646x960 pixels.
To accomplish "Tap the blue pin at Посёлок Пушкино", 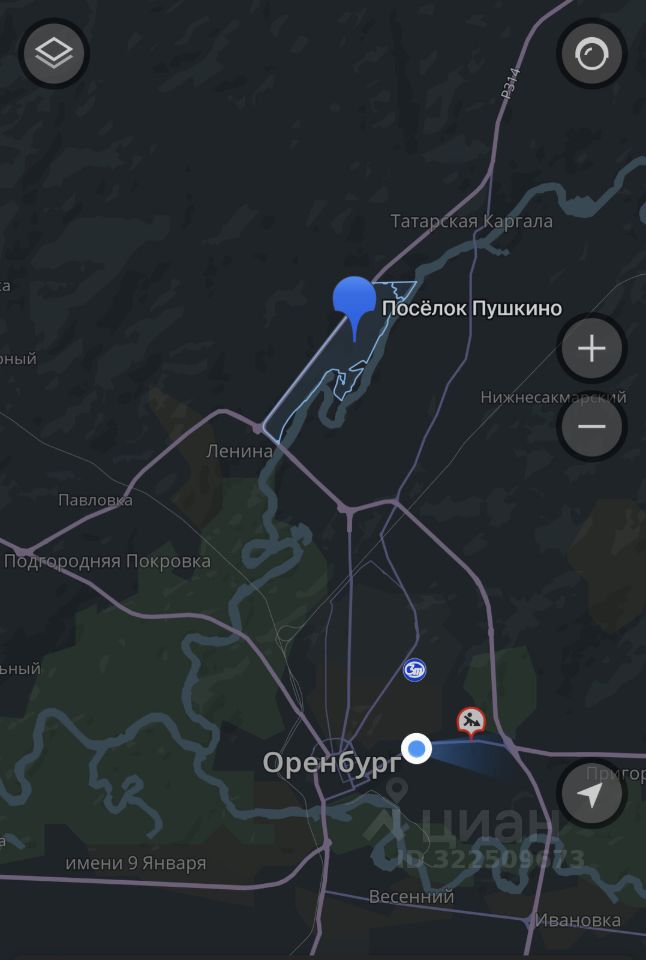I will pos(354,302).
